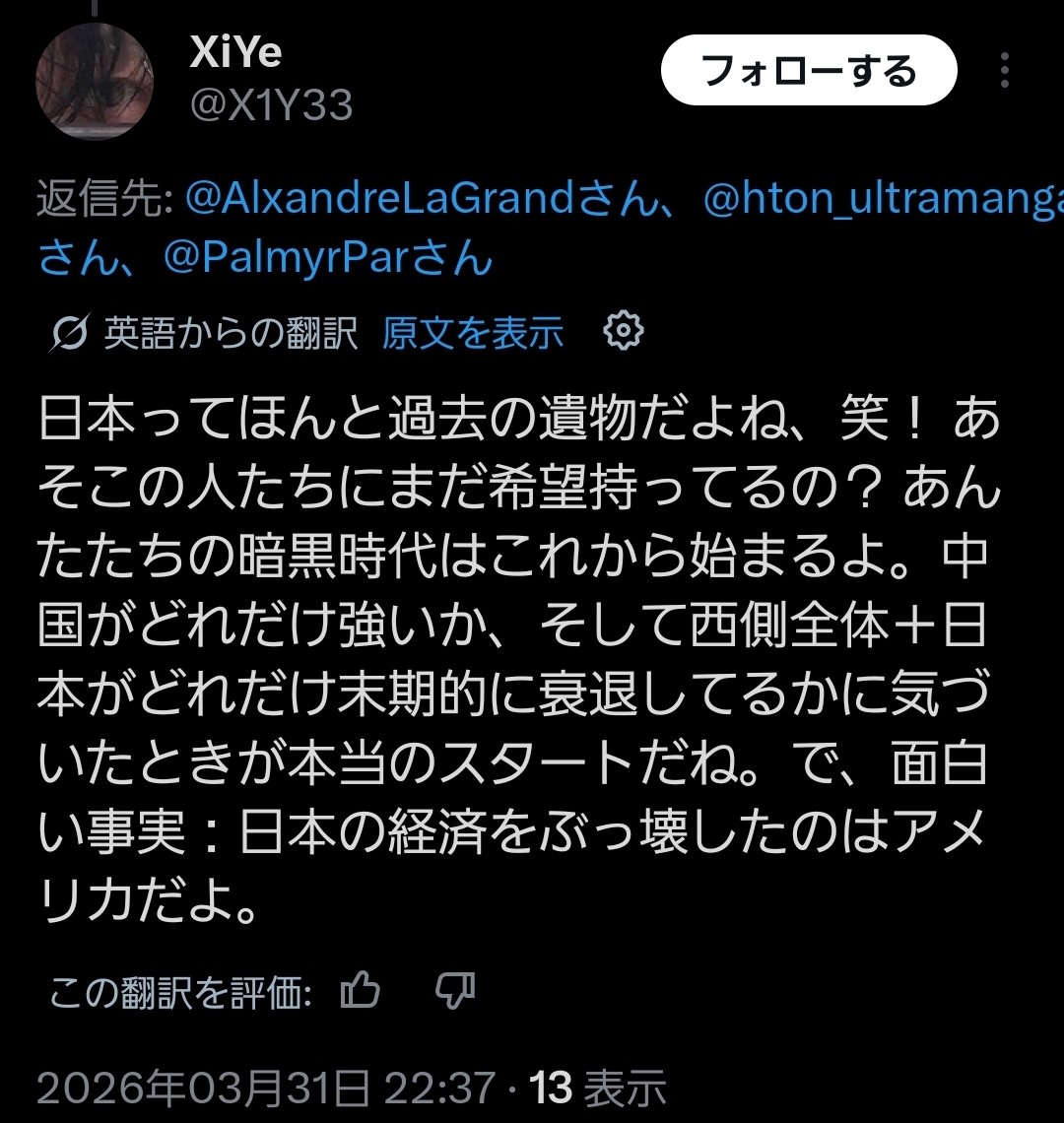
Task: Open XiYe's display name
Action: 235,53
